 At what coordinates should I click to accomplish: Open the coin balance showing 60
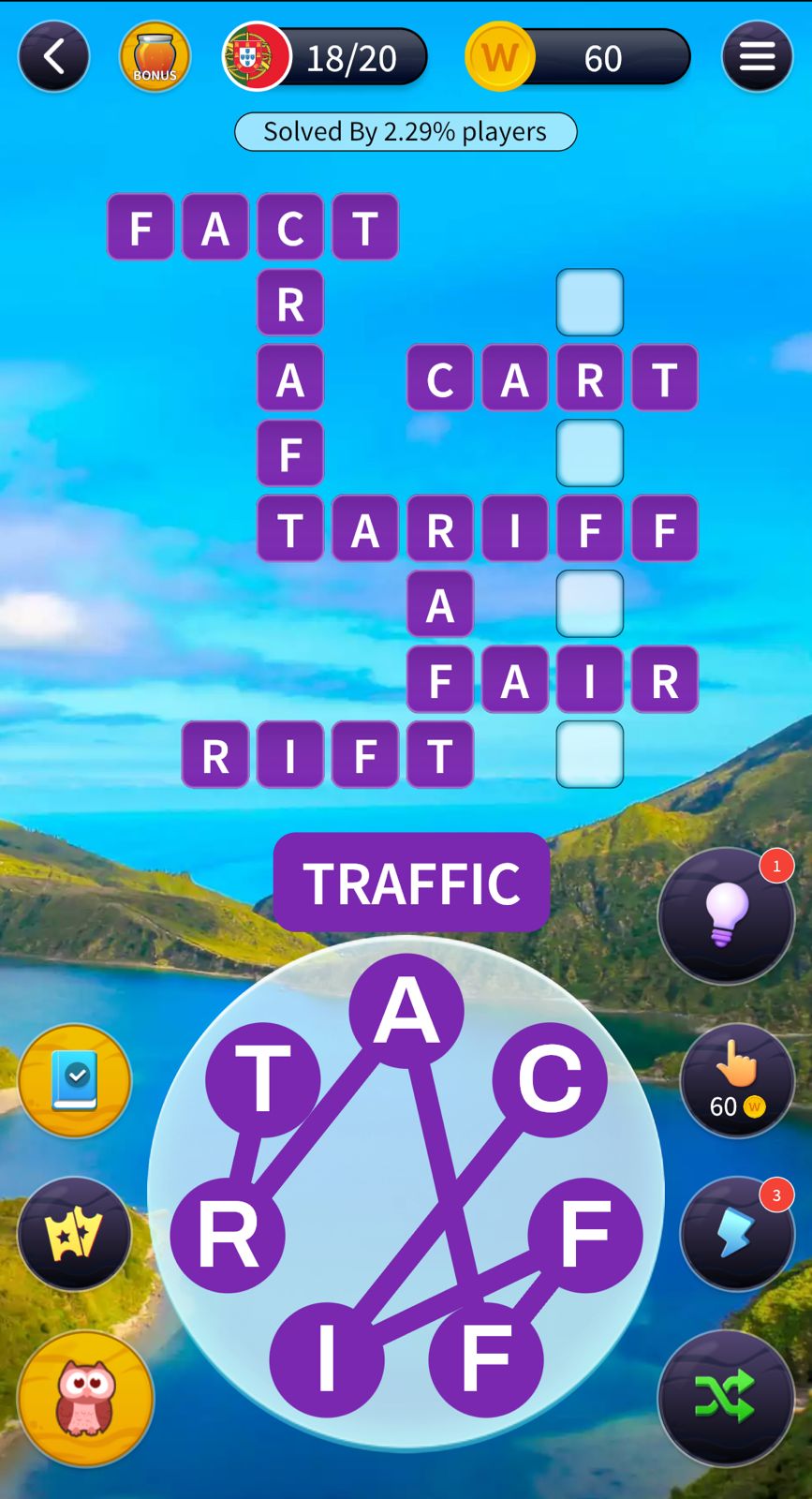coord(578,58)
